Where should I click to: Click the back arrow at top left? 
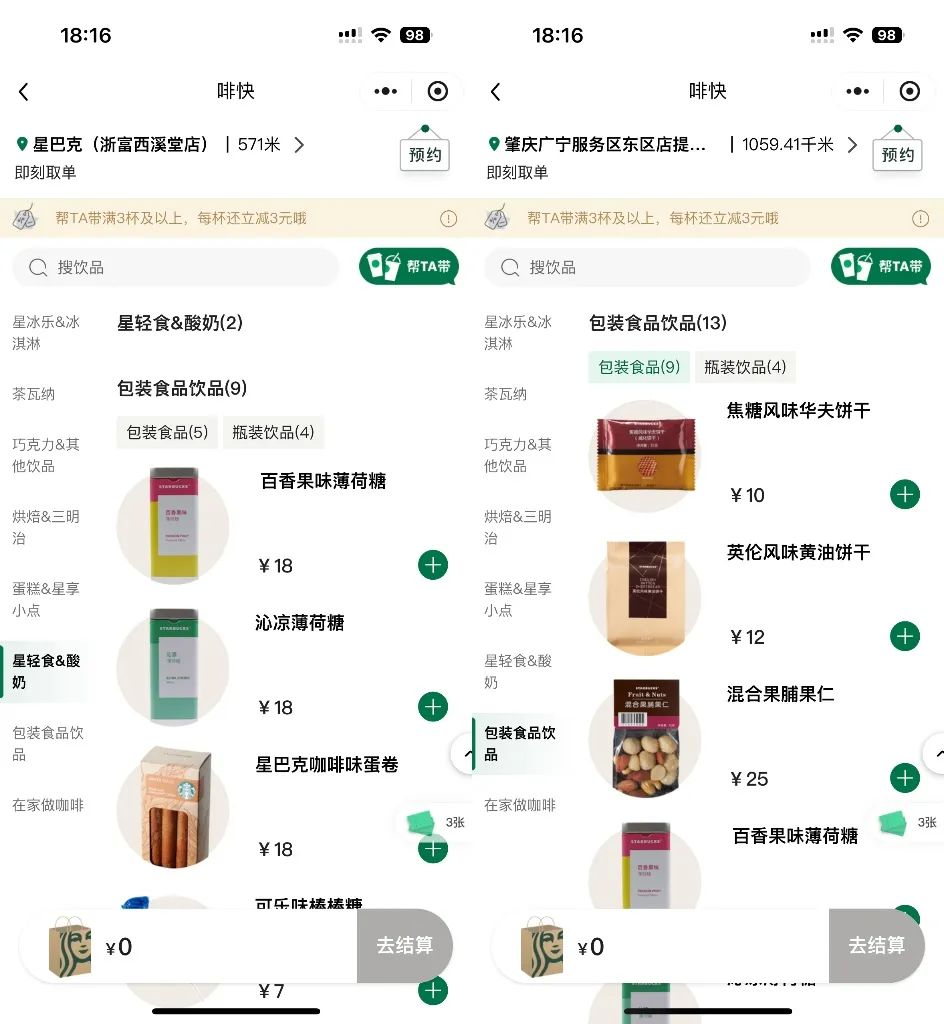(23, 91)
